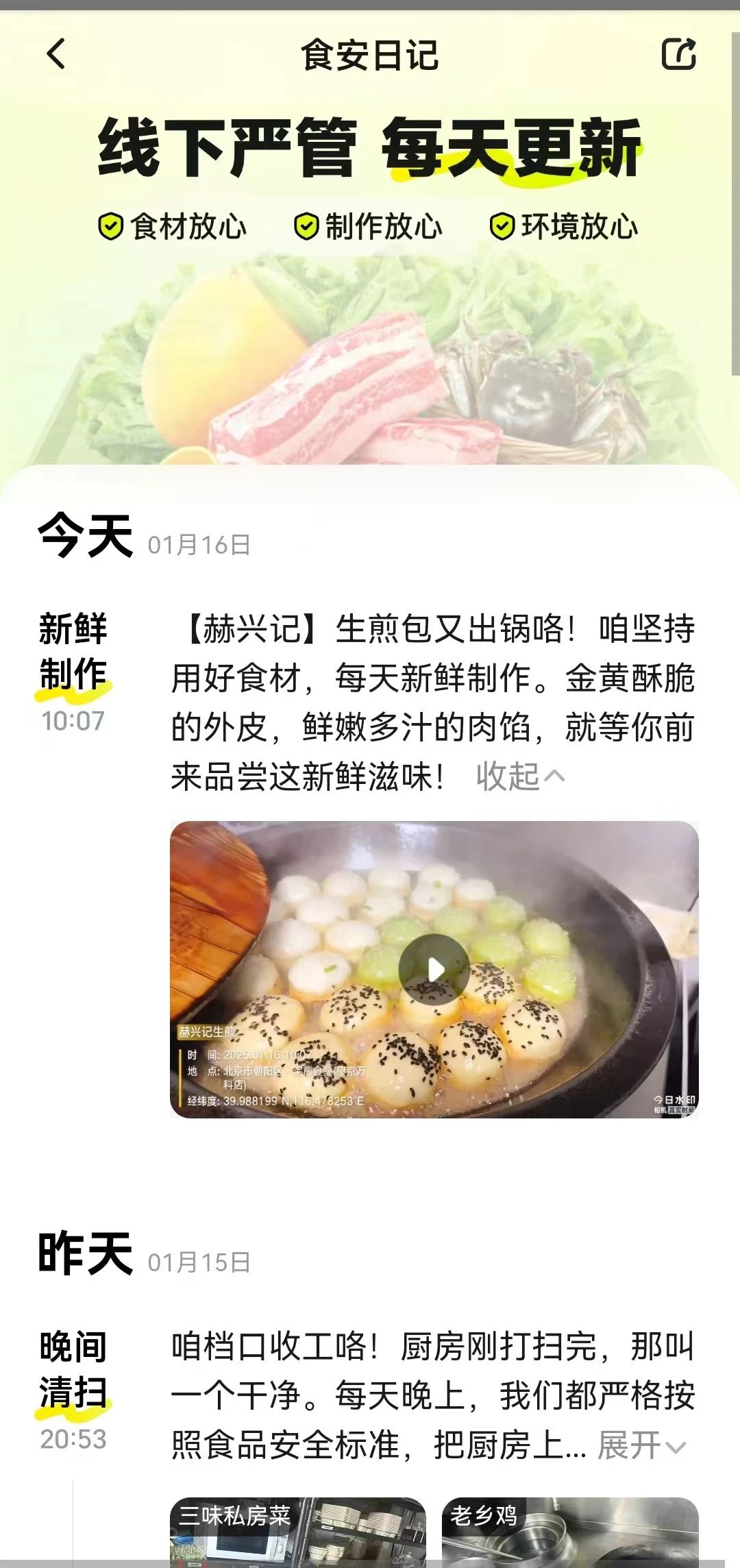Tap the 食材放心 shield badge
This screenshot has height=1568, width=740.
tap(173, 225)
